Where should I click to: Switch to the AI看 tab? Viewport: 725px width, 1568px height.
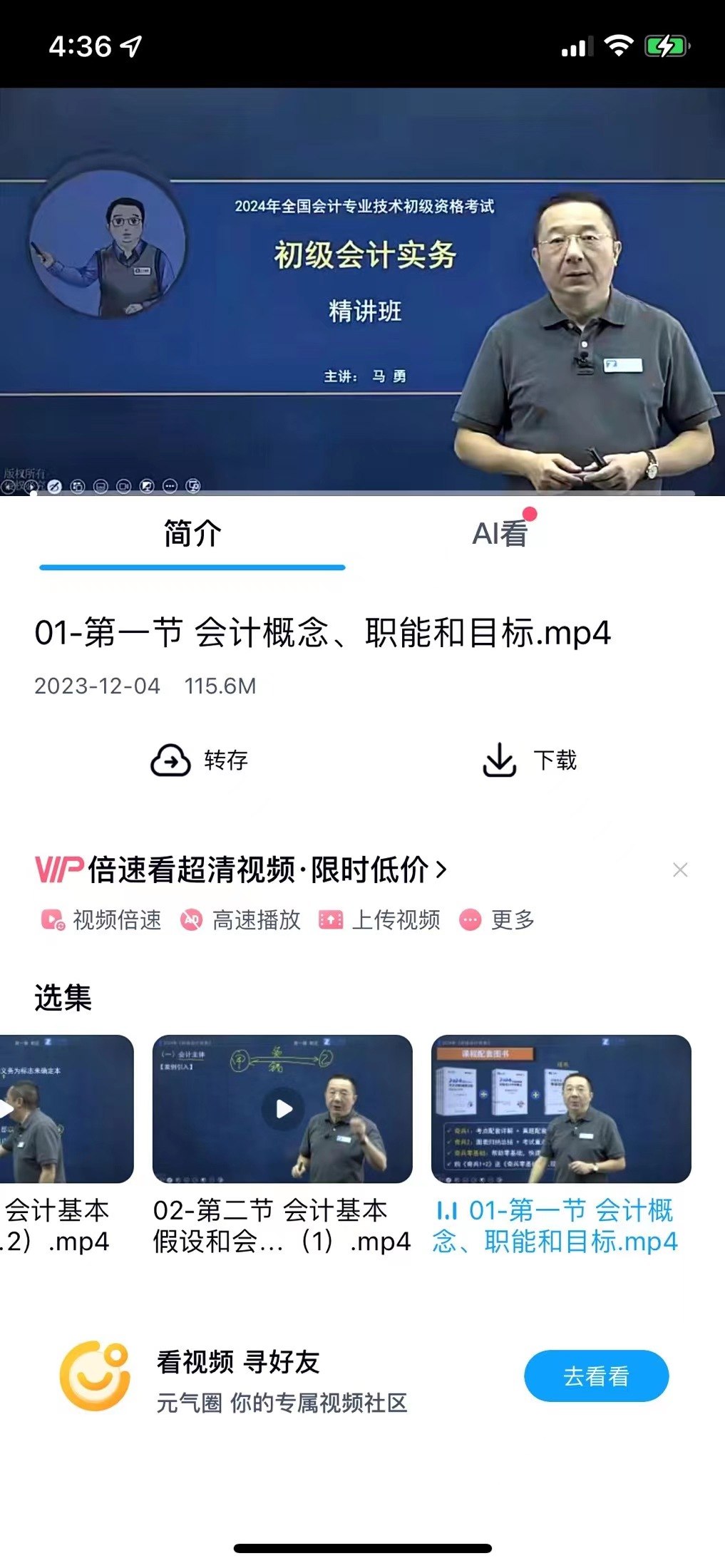coord(500,533)
